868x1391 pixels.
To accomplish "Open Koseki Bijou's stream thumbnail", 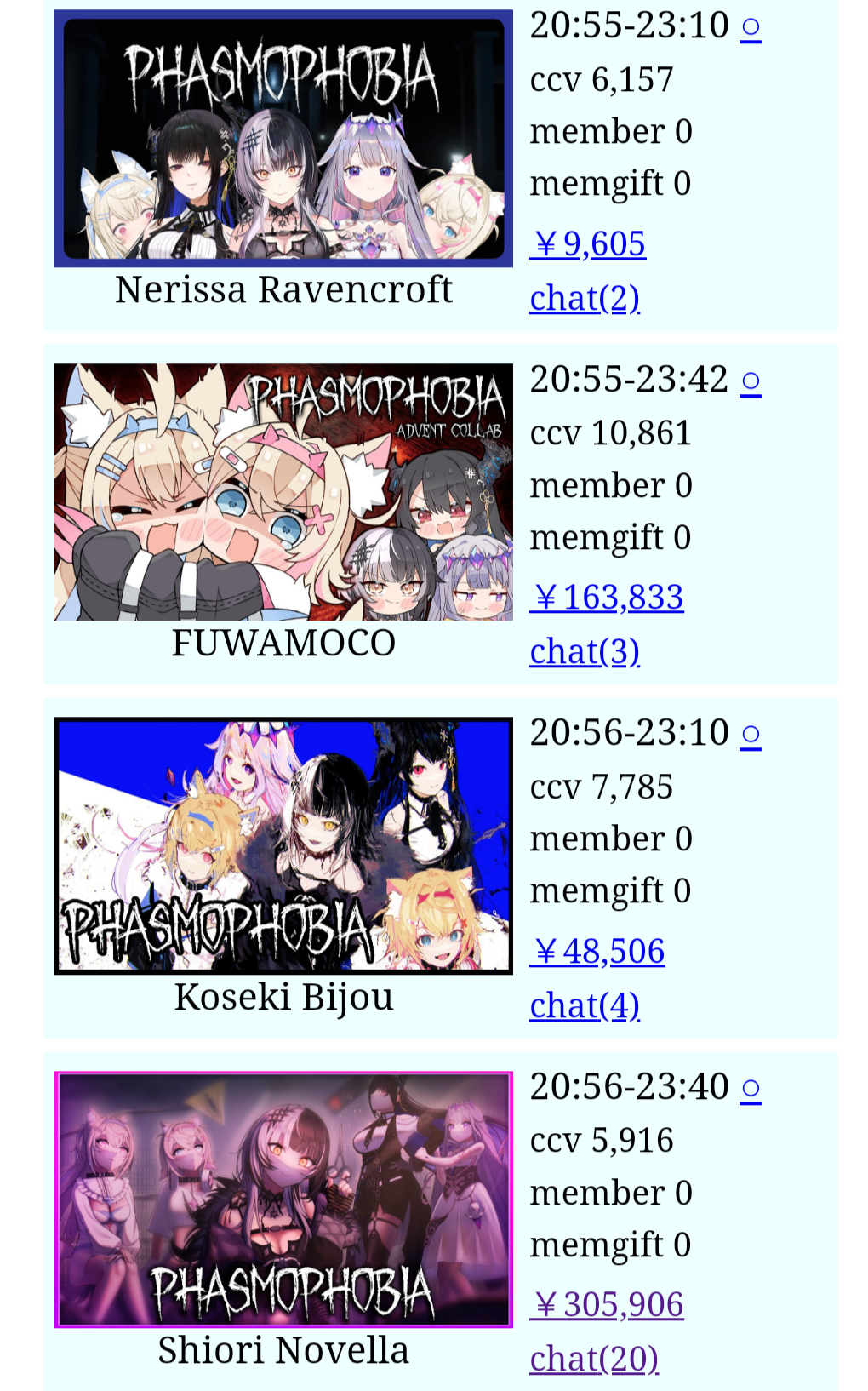I will pyautogui.click(x=283, y=845).
